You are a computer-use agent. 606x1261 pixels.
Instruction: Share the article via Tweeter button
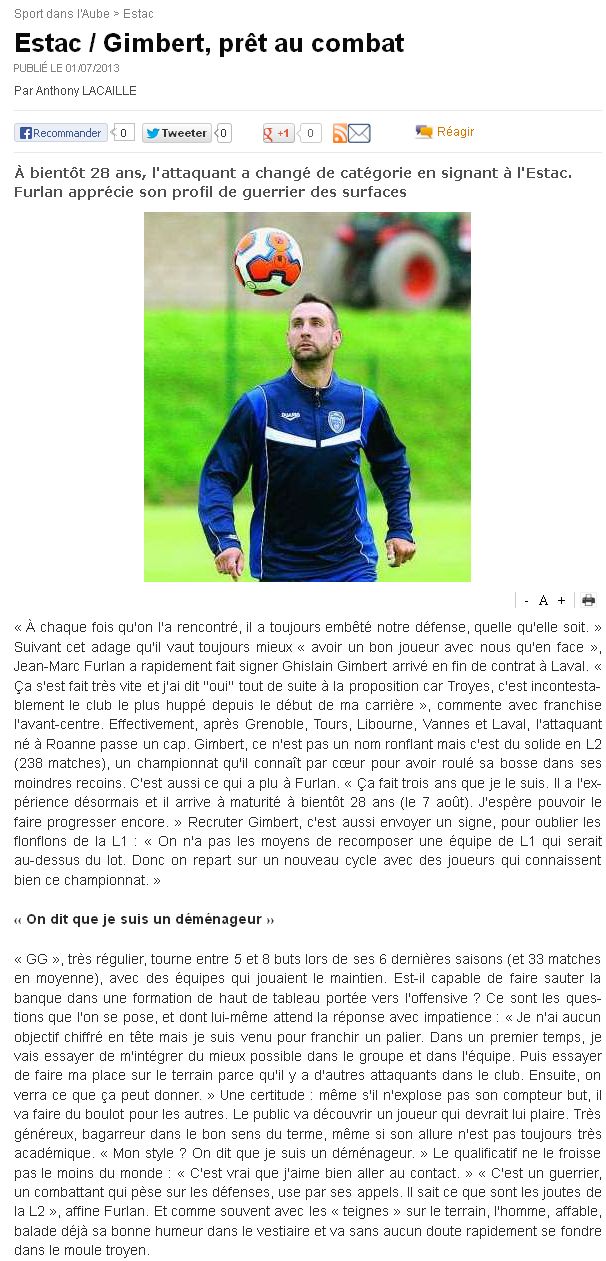177,133
